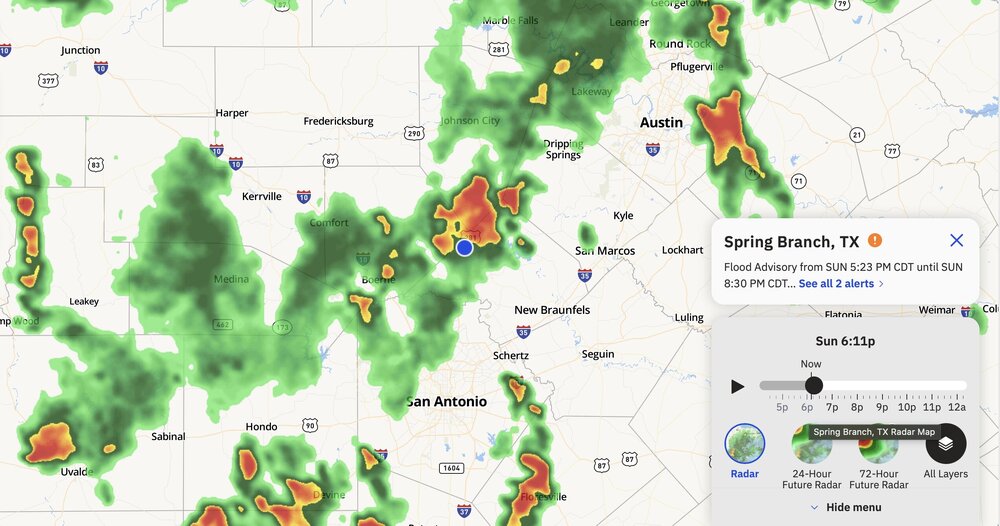Collapse panel with Hide menu
1000x526 pixels.
(x=845, y=507)
